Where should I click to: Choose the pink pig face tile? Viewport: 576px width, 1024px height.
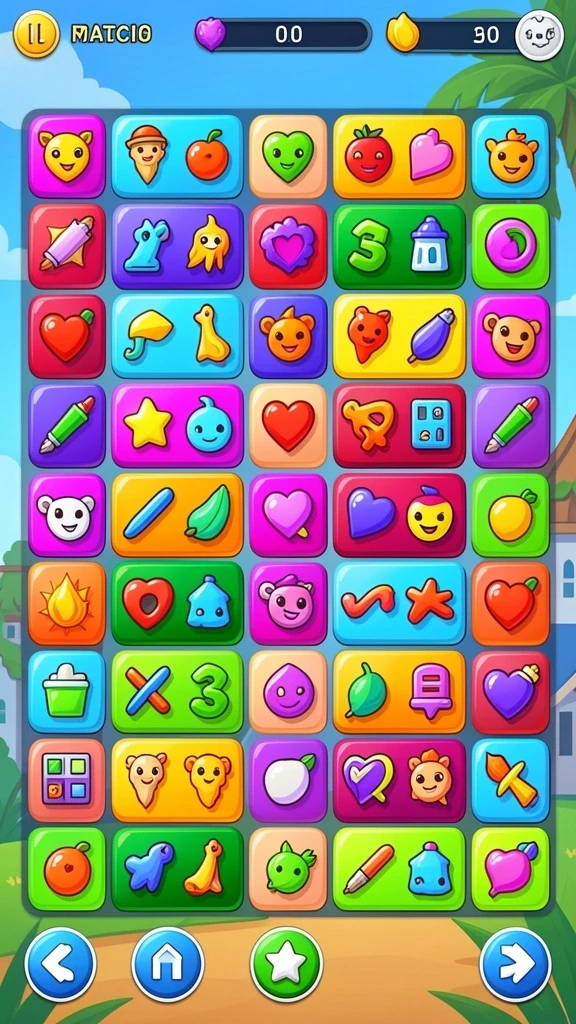pyautogui.click(x=288, y=603)
